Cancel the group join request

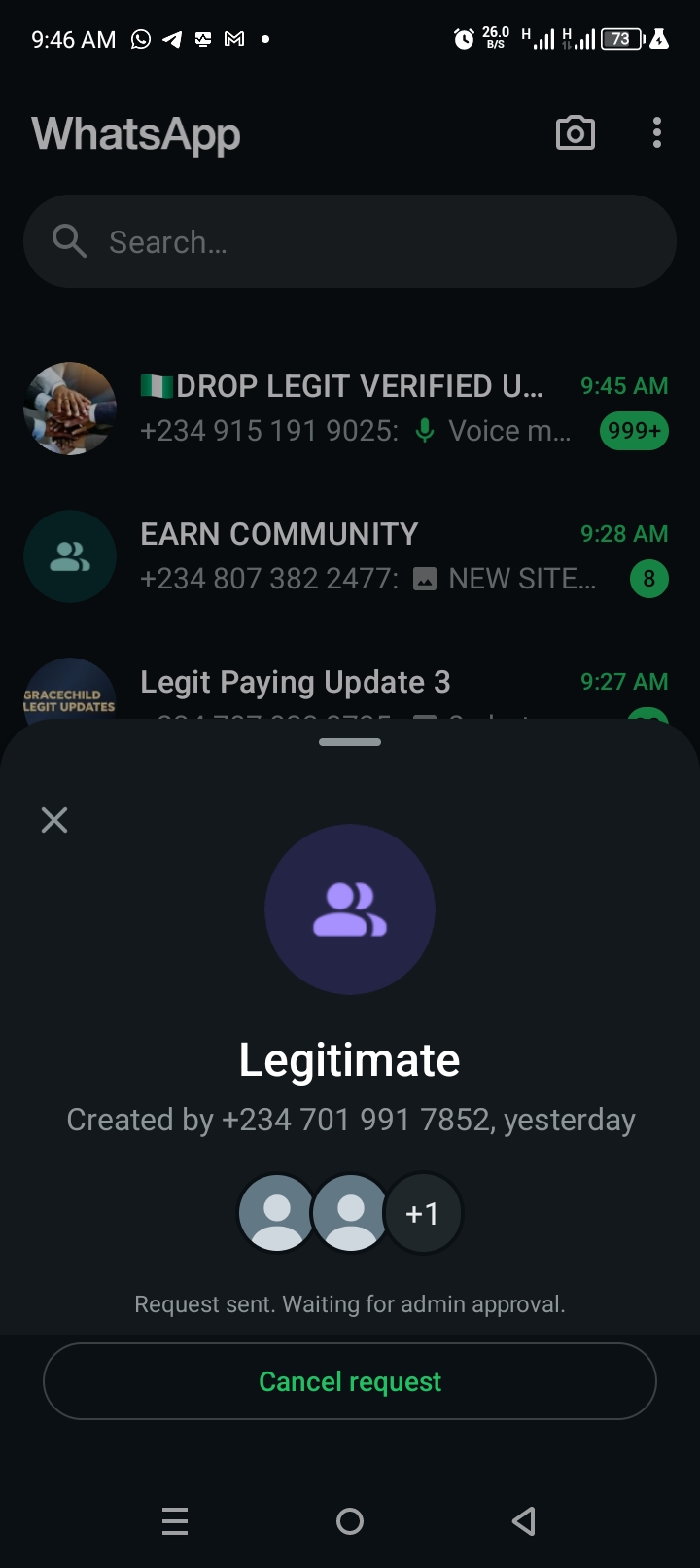(x=350, y=1381)
